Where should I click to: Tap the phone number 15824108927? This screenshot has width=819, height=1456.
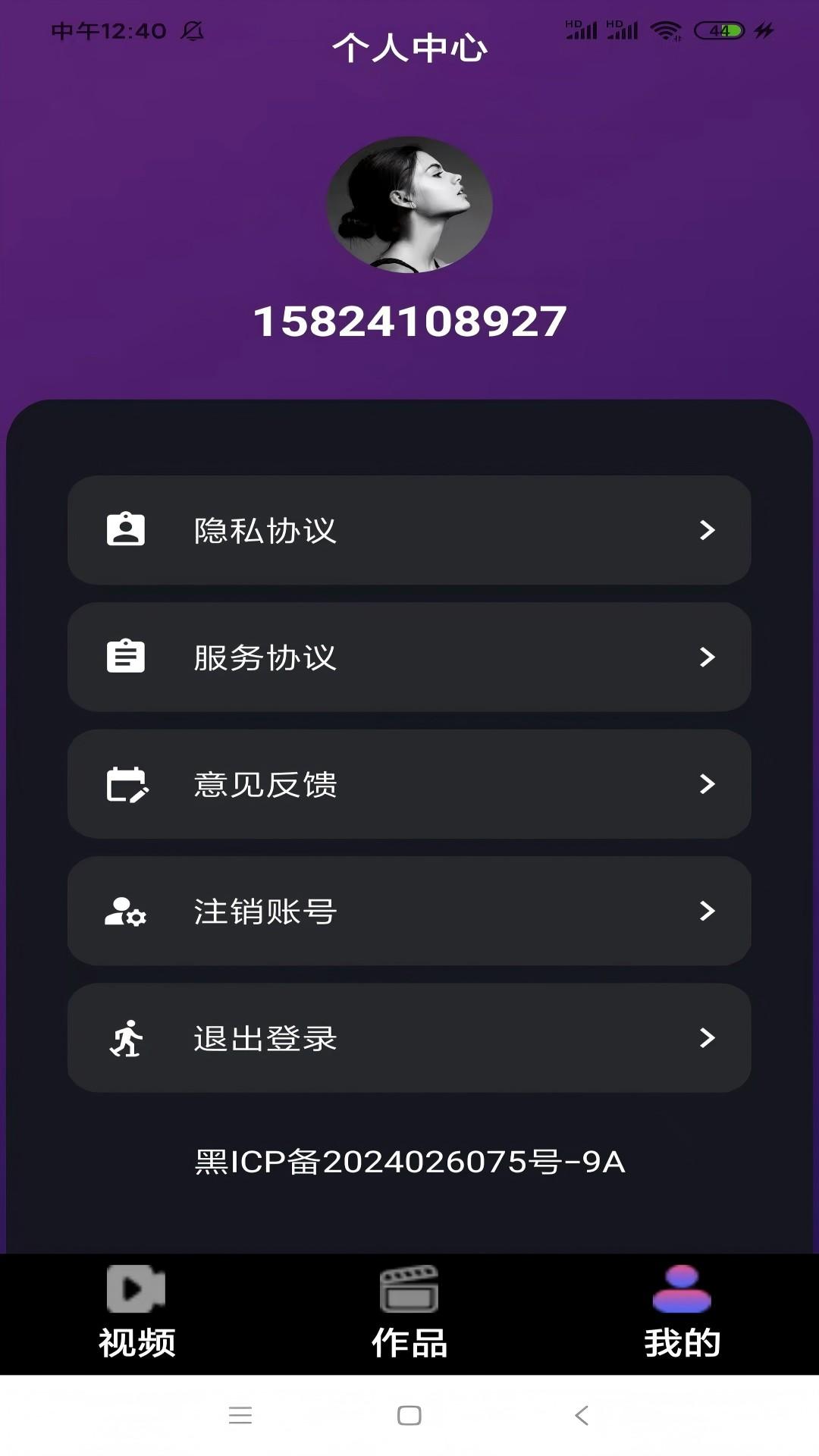click(409, 319)
